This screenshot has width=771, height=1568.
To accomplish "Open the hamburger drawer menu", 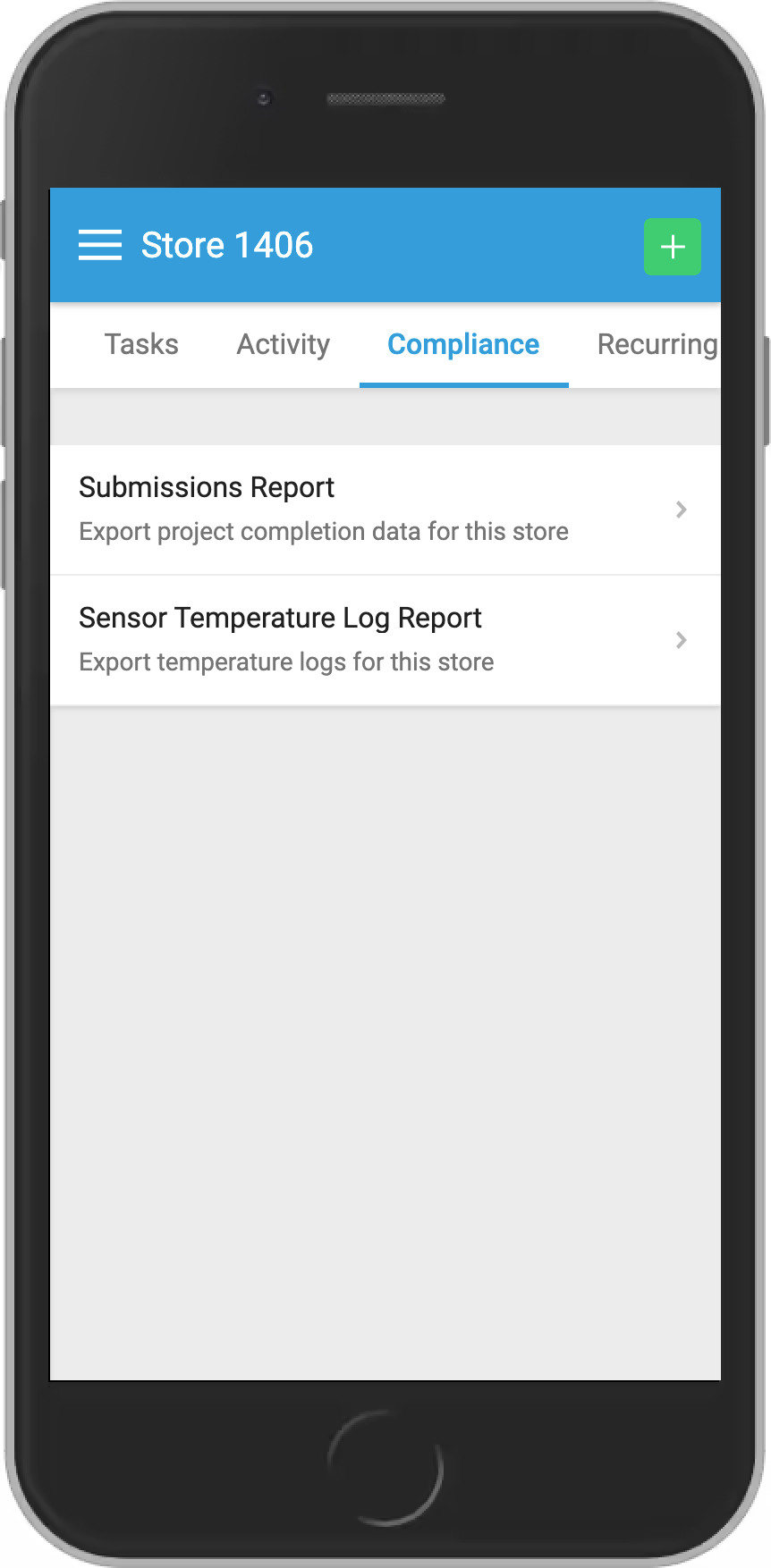I will [100, 245].
